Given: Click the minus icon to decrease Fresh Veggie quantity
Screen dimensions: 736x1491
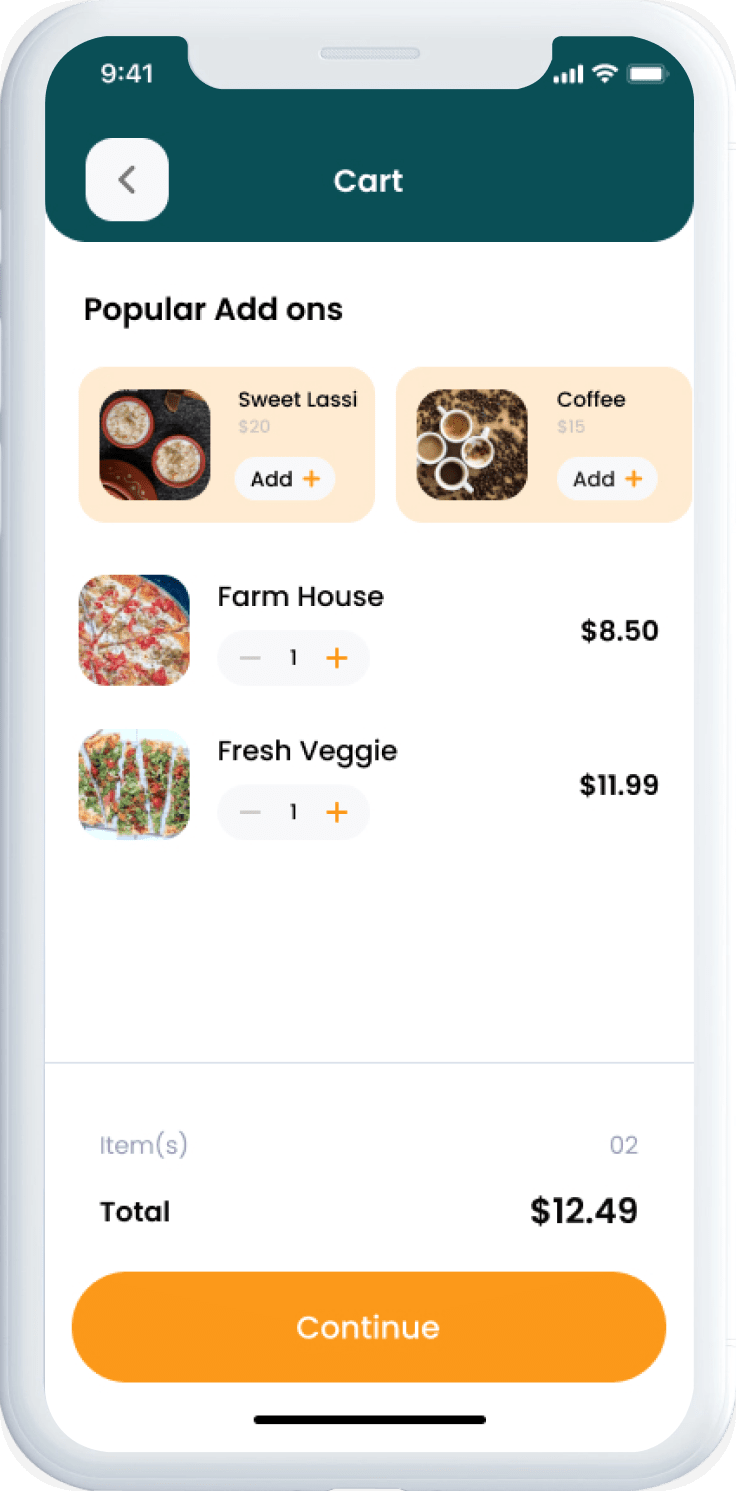Looking at the screenshot, I should 249,812.
